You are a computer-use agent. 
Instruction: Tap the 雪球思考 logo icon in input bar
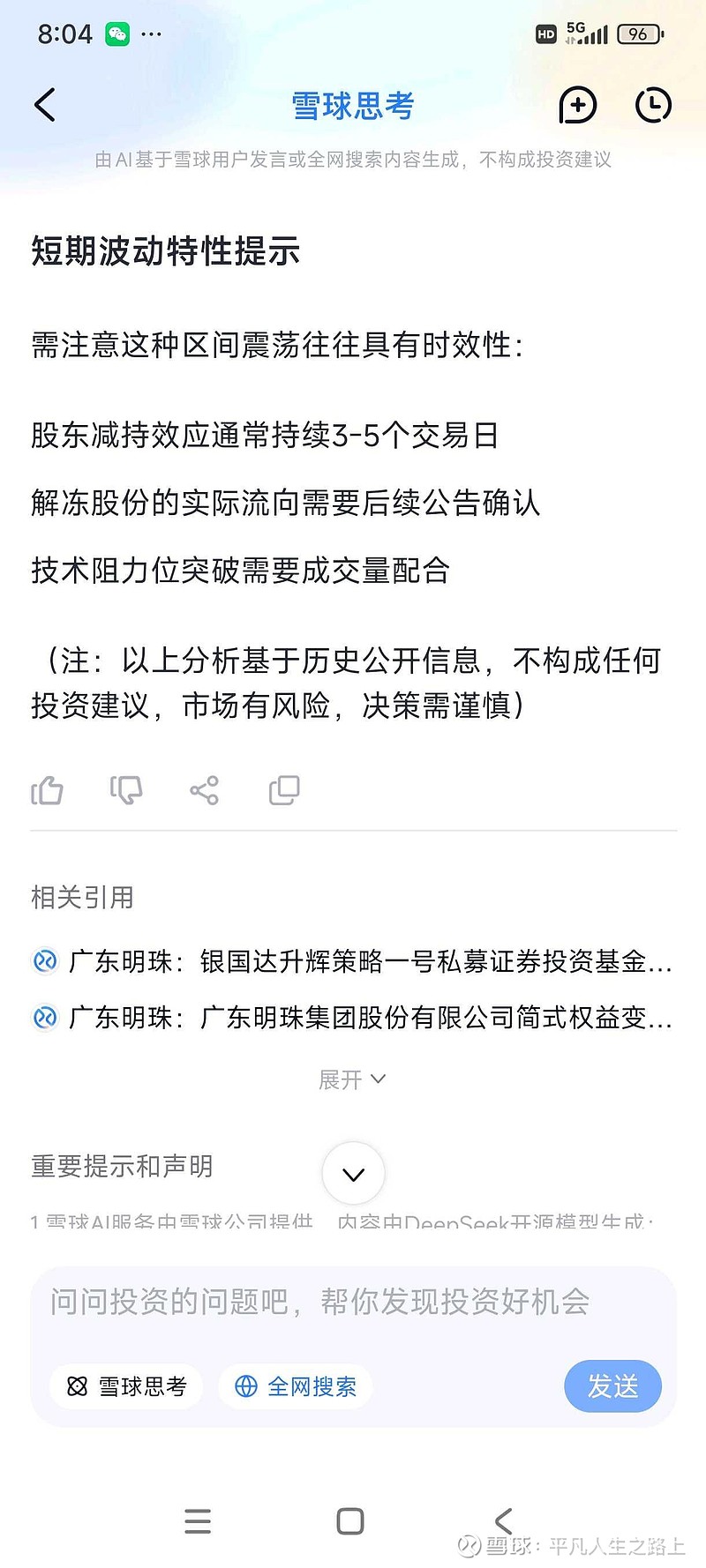pos(78,1386)
